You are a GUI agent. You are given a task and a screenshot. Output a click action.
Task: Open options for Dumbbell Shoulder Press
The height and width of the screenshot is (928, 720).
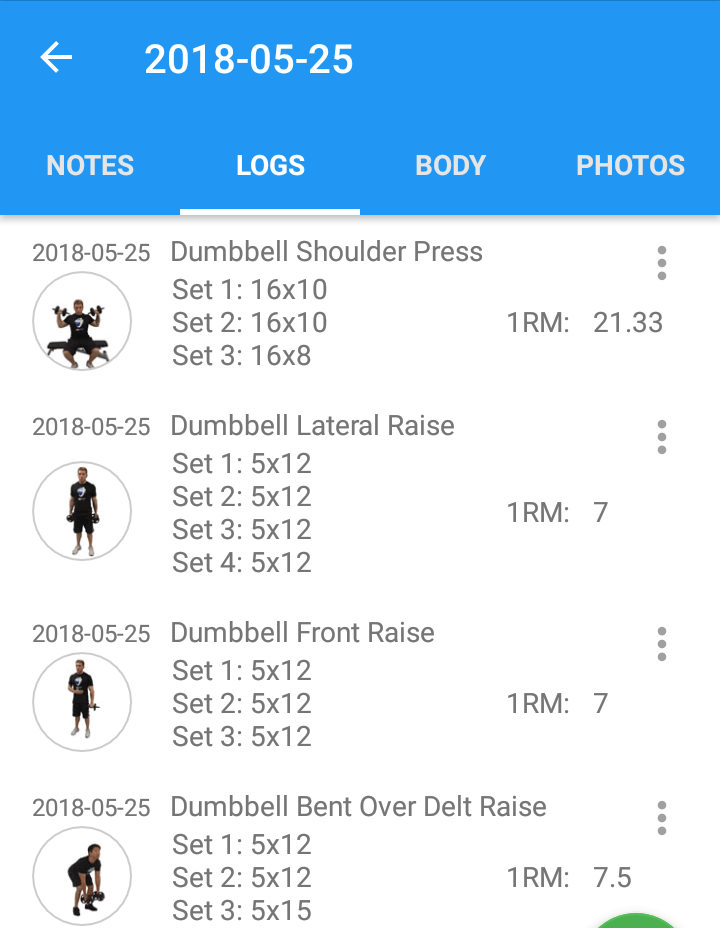(661, 263)
